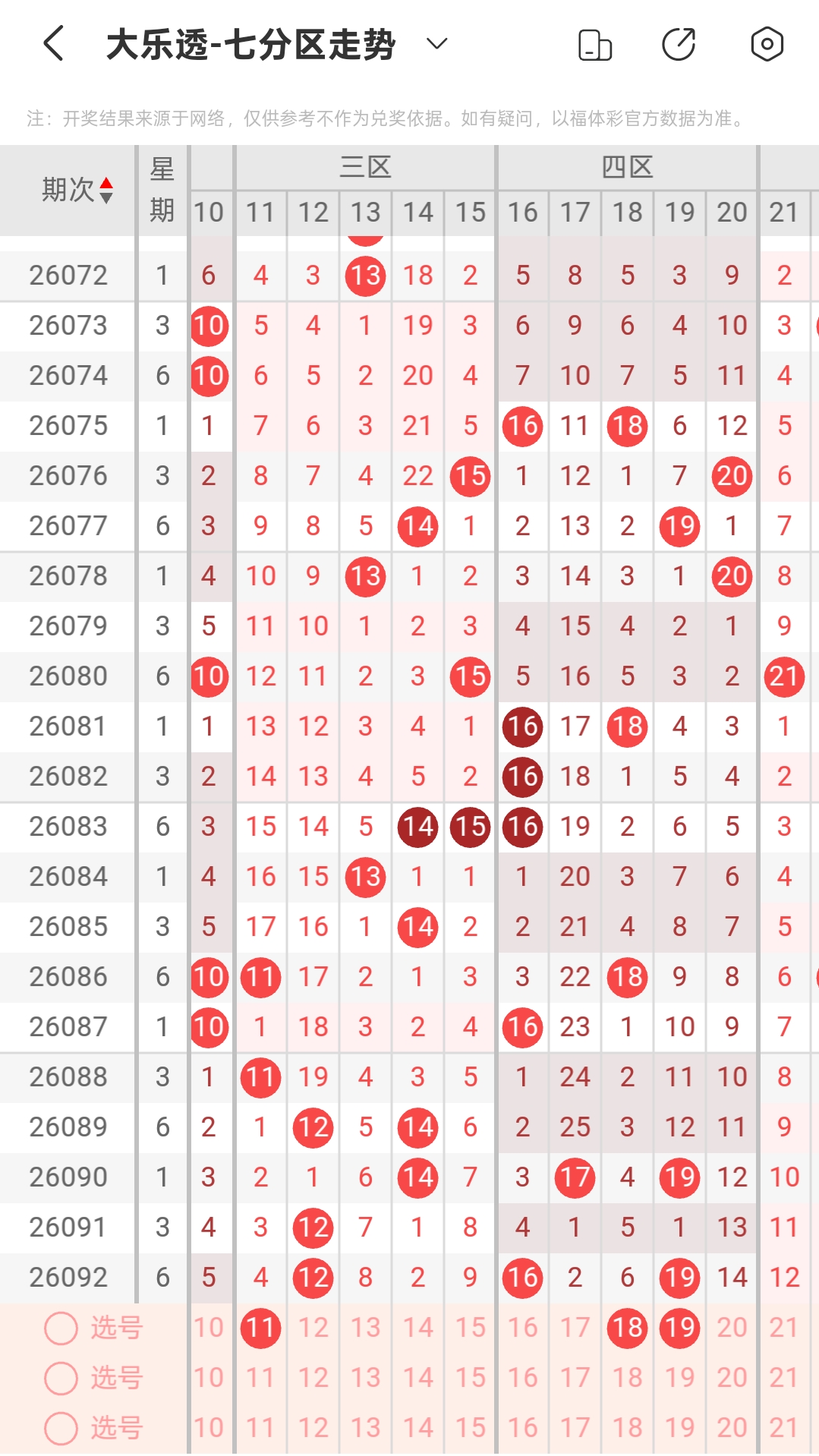Deselect number 11 in first 选号 row
This screenshot has width=819, height=1456.
260,1328
